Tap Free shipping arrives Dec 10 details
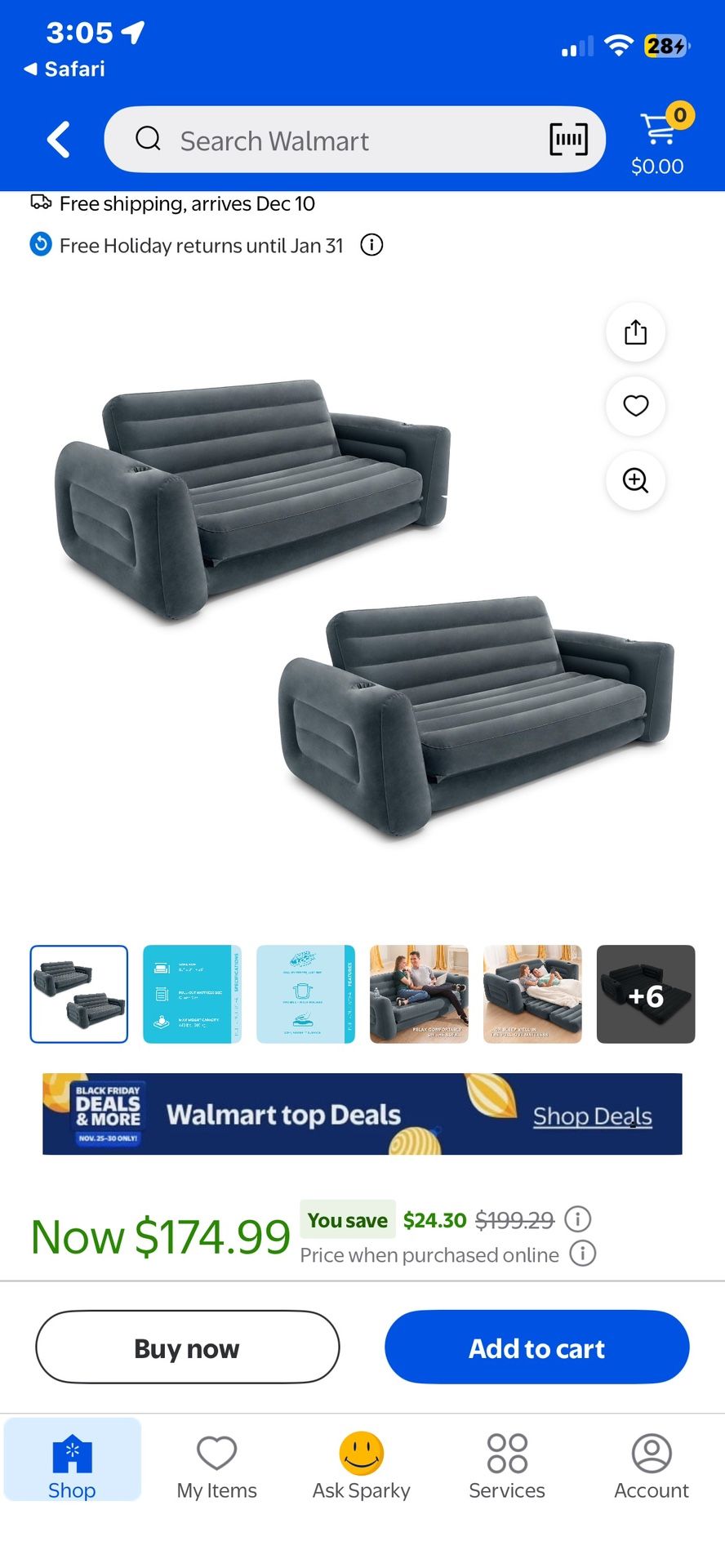 point(185,203)
